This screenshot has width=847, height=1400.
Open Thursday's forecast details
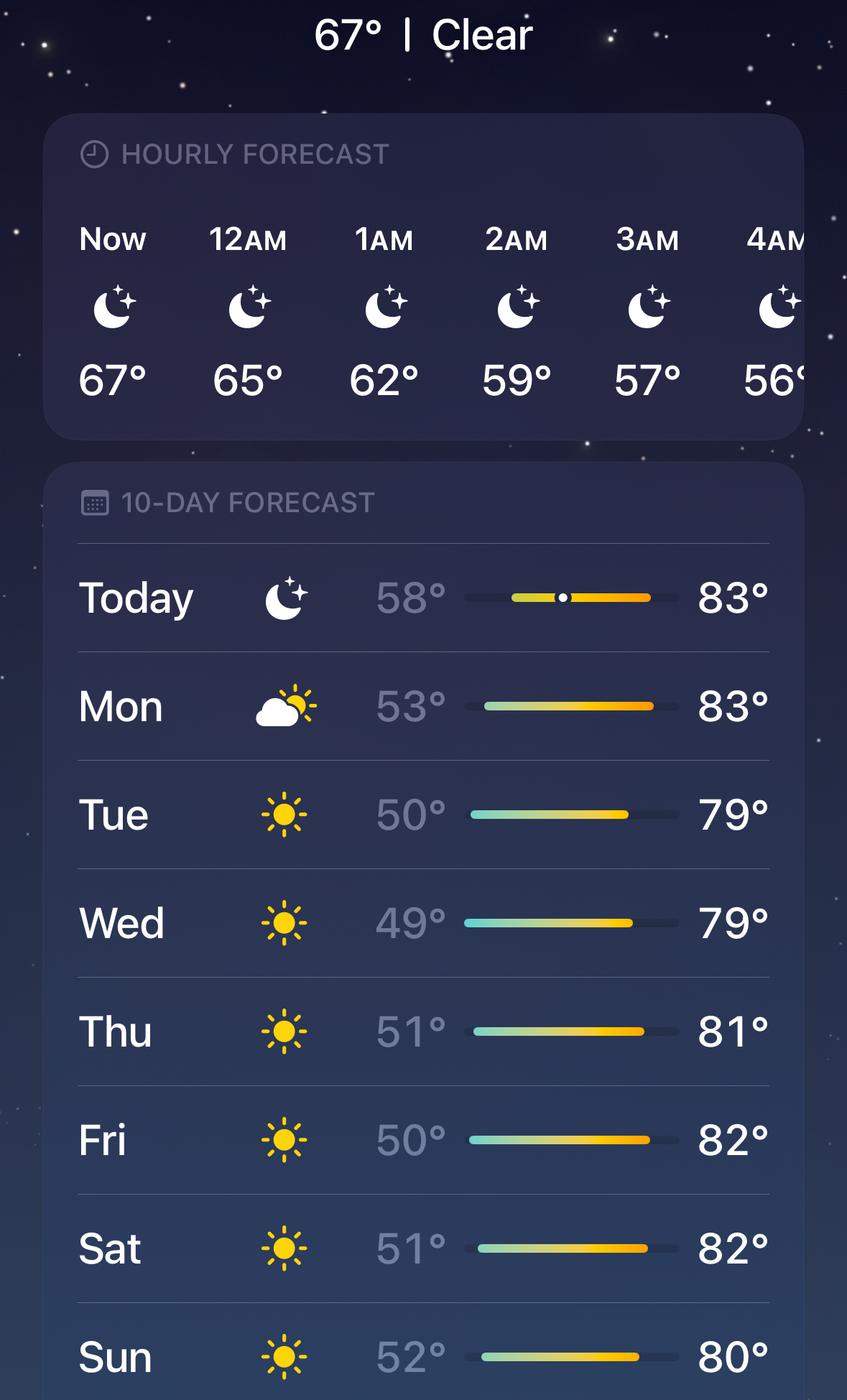point(422,1032)
